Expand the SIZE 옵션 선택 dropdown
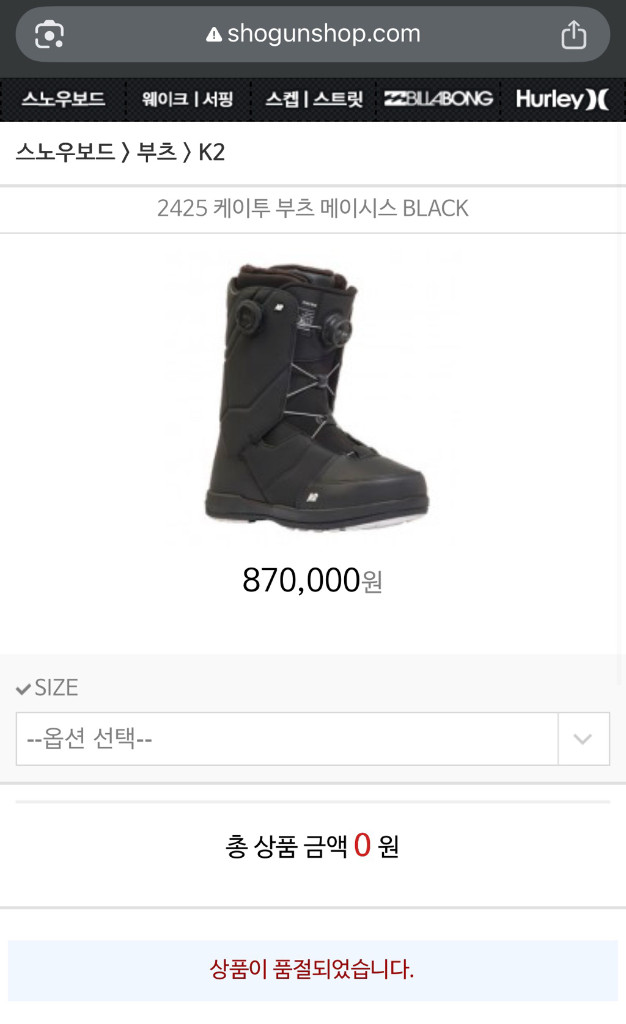 (312, 739)
